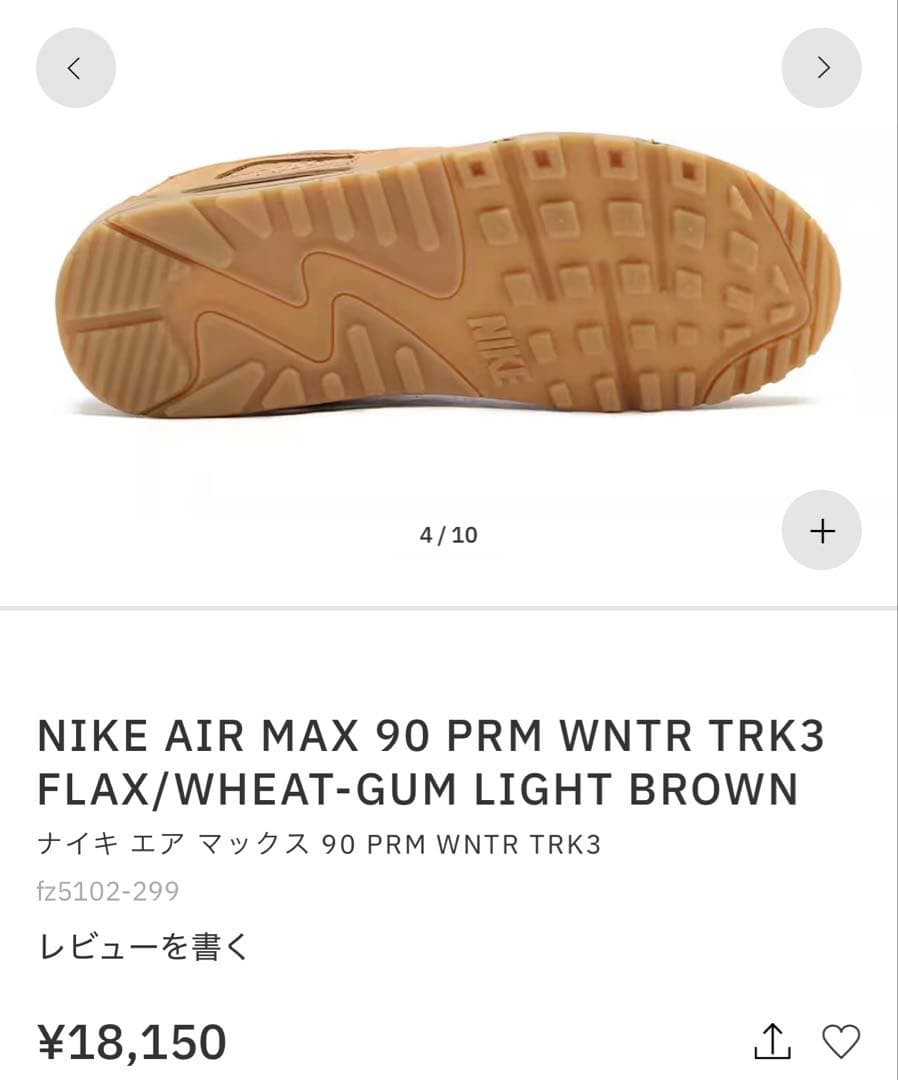Click the Japanese product name line
Viewport: 898px width, 1080px height.
tap(320, 843)
